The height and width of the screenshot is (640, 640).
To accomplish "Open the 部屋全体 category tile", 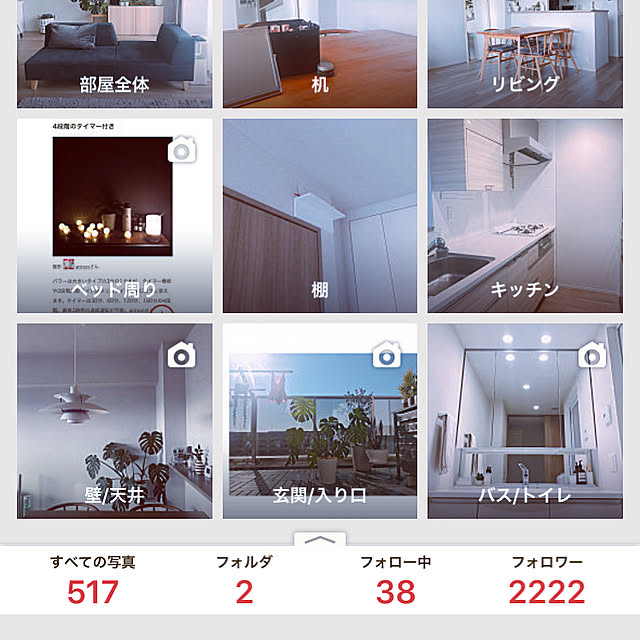I will coord(114,54).
